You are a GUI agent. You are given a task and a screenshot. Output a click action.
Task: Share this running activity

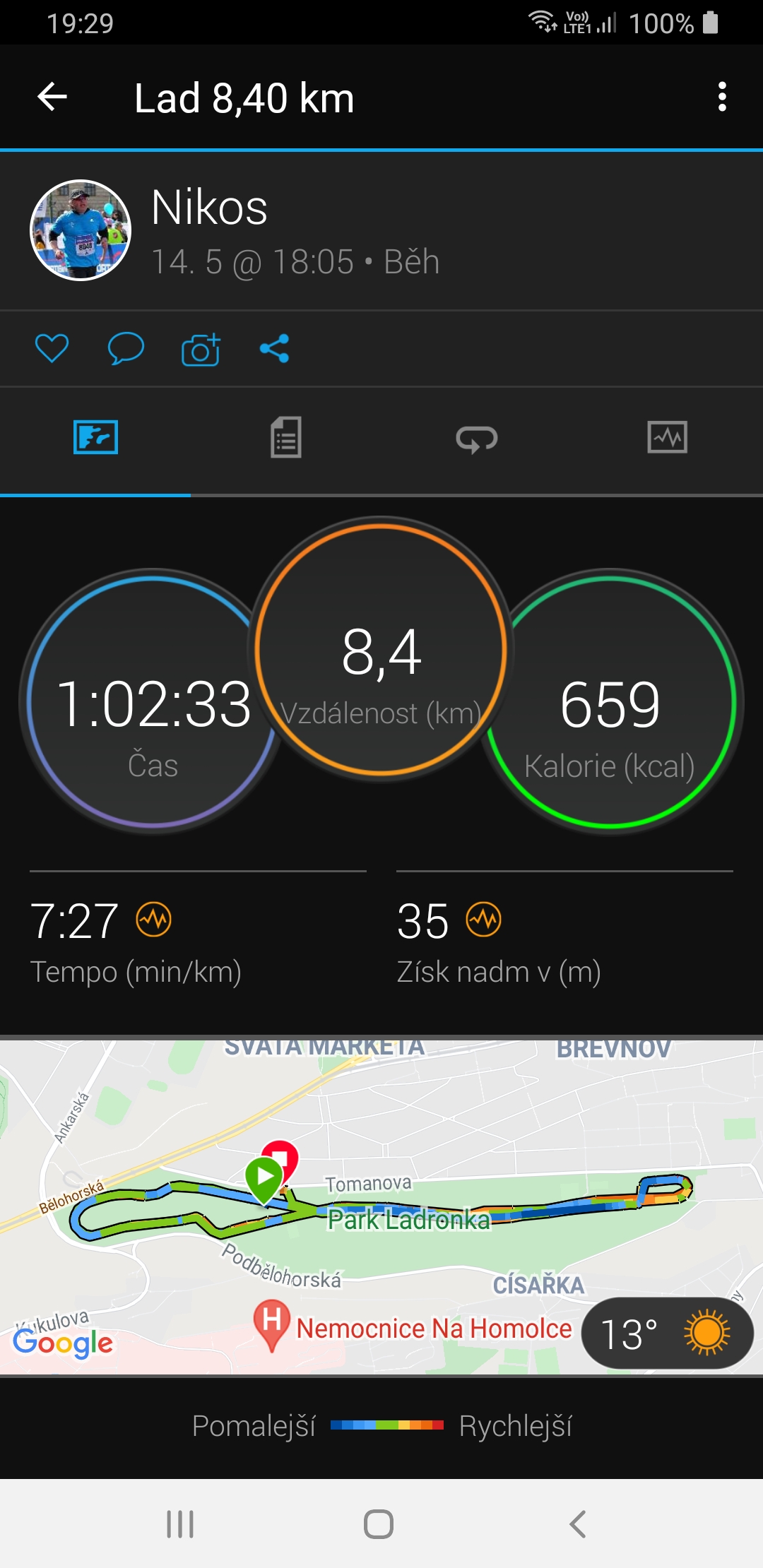tap(275, 348)
